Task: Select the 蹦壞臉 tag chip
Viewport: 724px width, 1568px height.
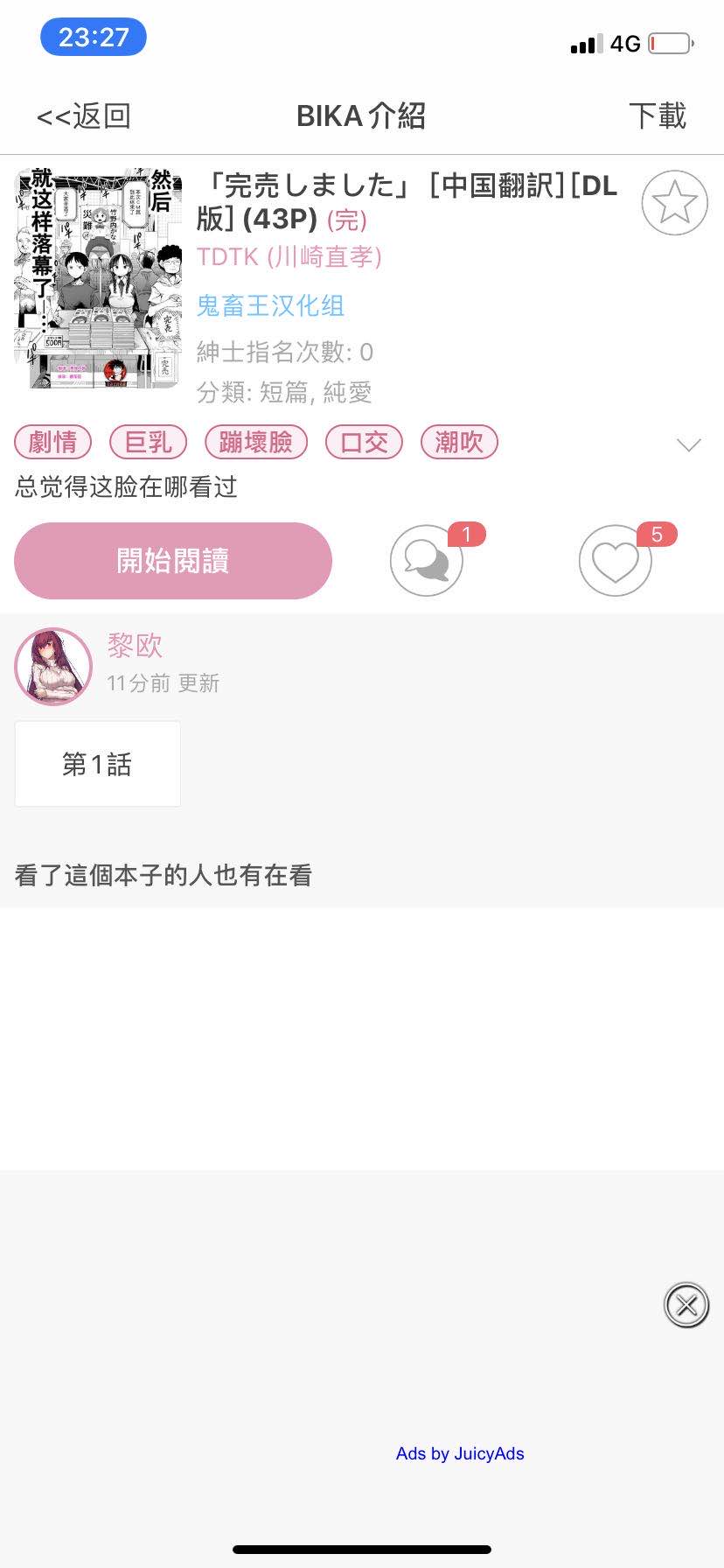Action: coord(256,442)
